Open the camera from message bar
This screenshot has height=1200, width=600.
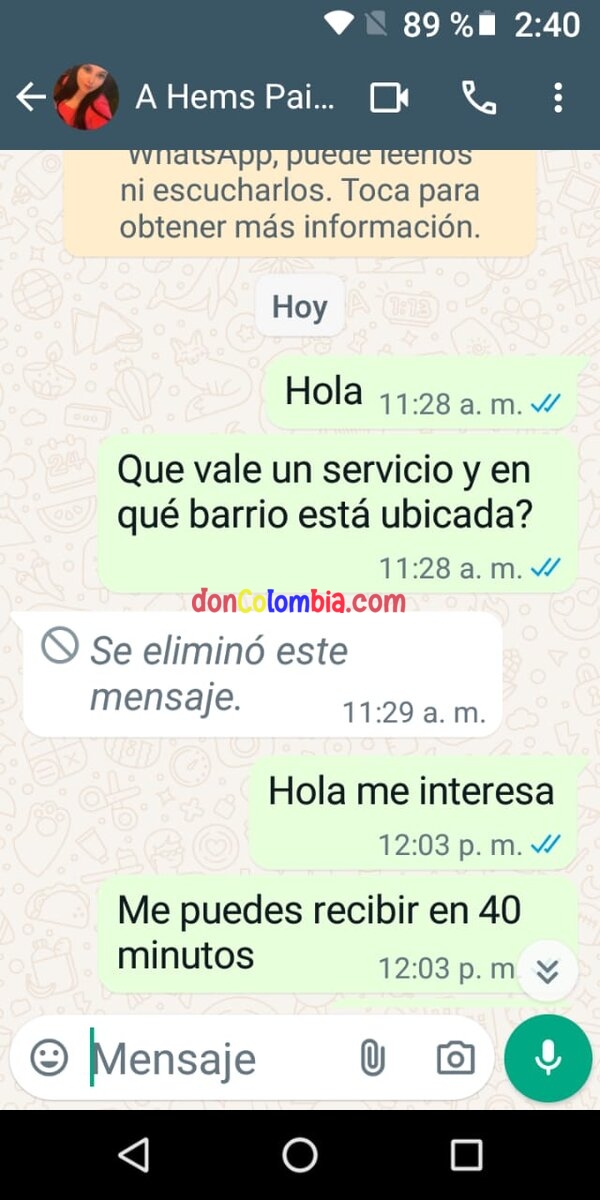point(455,1058)
